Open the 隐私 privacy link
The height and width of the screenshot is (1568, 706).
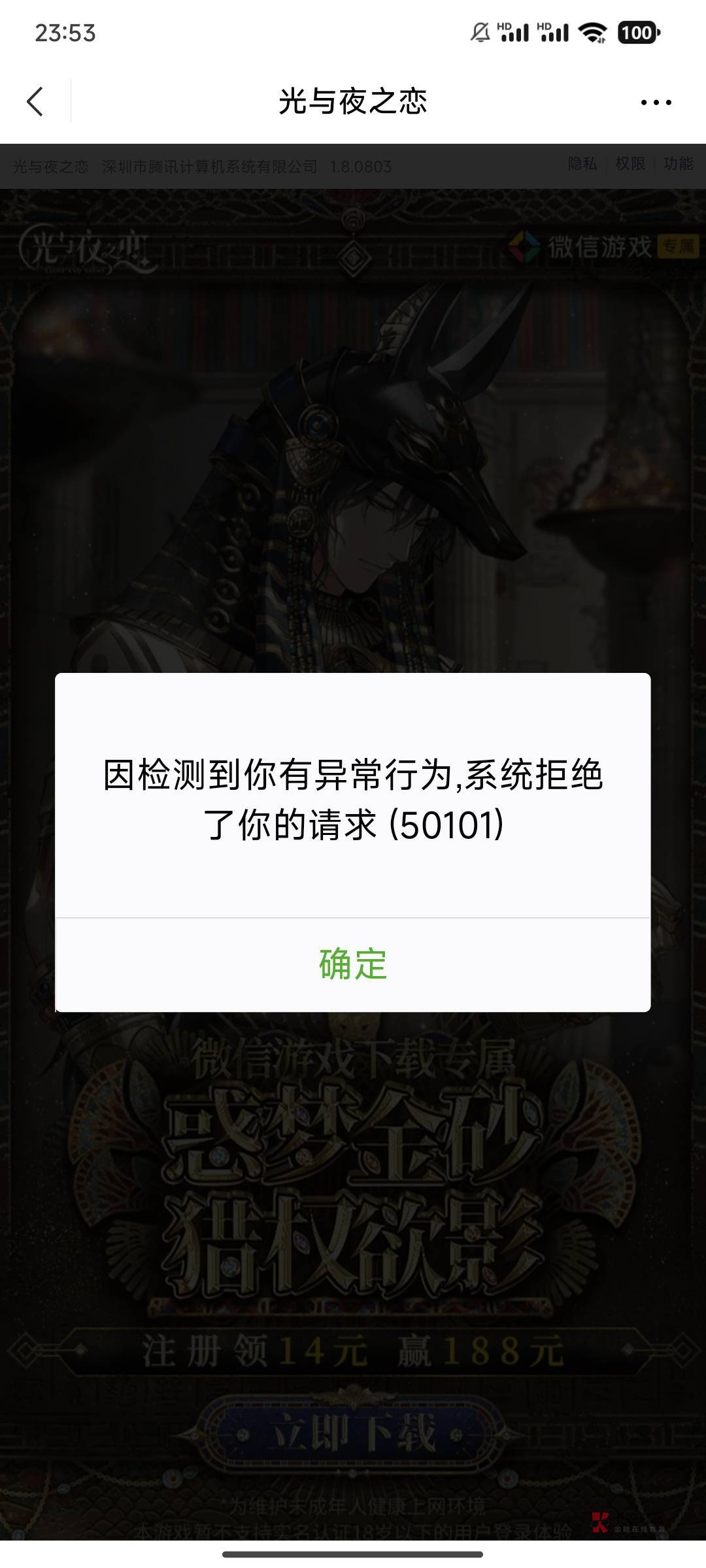tap(583, 165)
